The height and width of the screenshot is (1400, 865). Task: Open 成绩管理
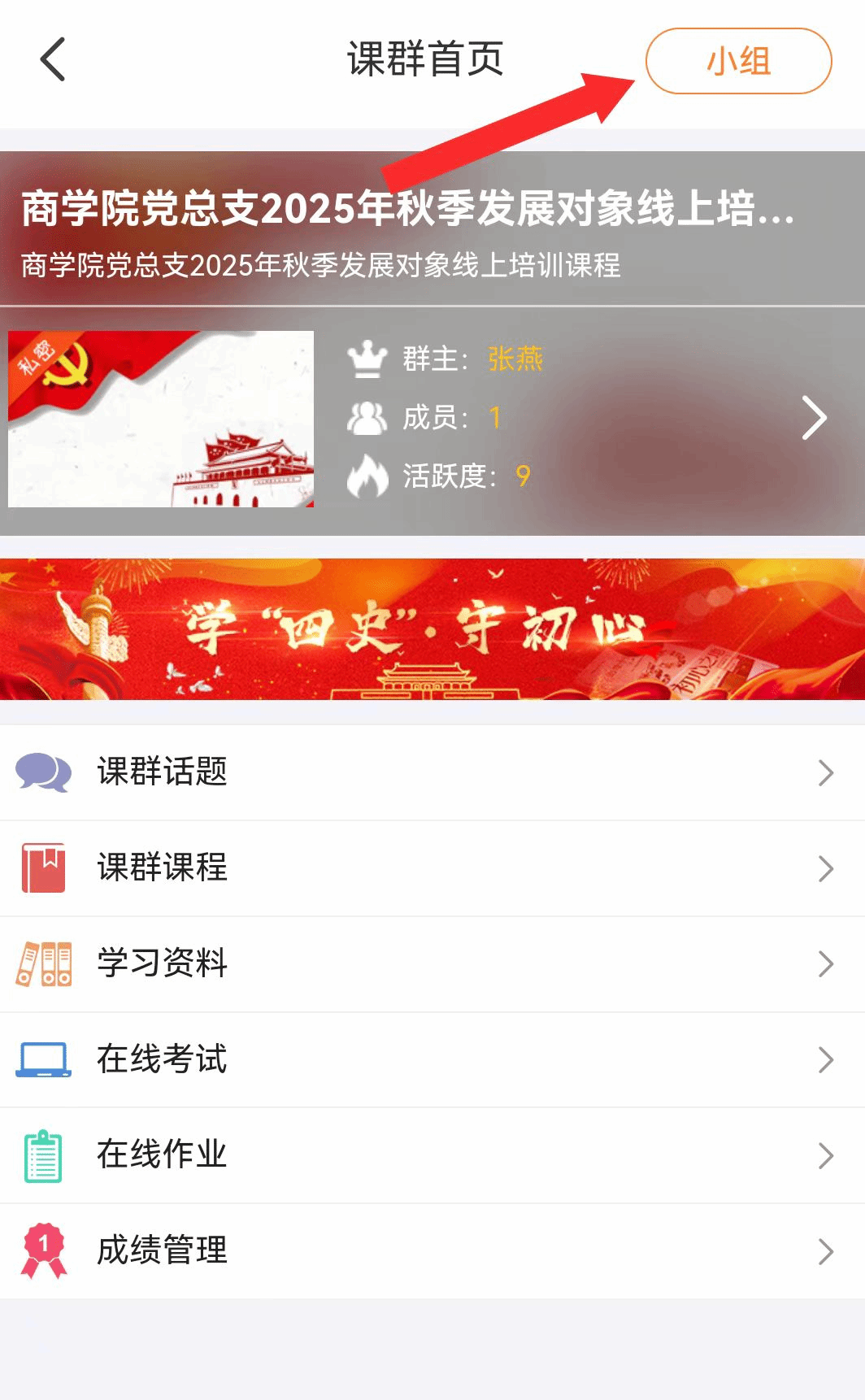[x=432, y=1251]
